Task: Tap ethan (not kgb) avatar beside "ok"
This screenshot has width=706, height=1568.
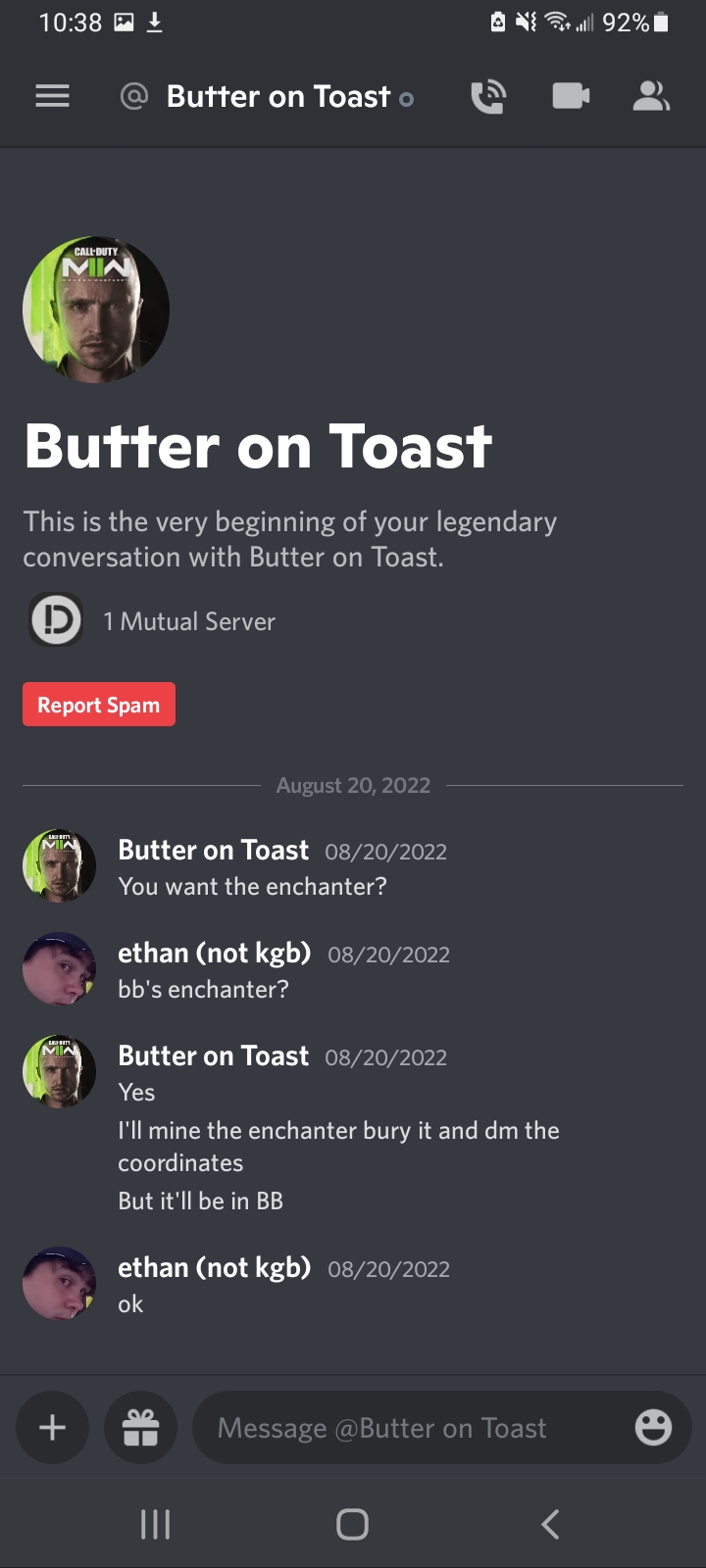Action: click(x=59, y=1283)
